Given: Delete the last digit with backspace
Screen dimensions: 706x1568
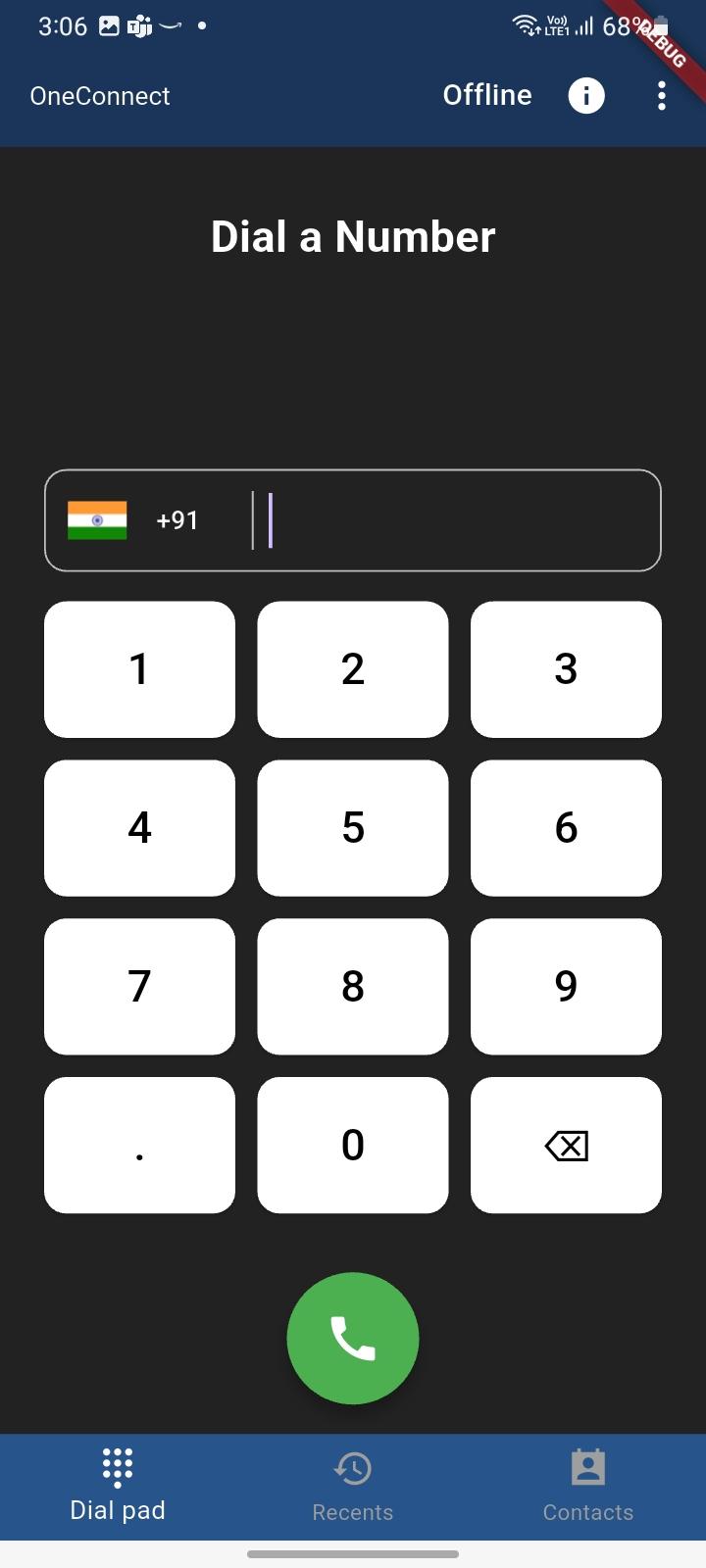Looking at the screenshot, I should (x=566, y=1146).
